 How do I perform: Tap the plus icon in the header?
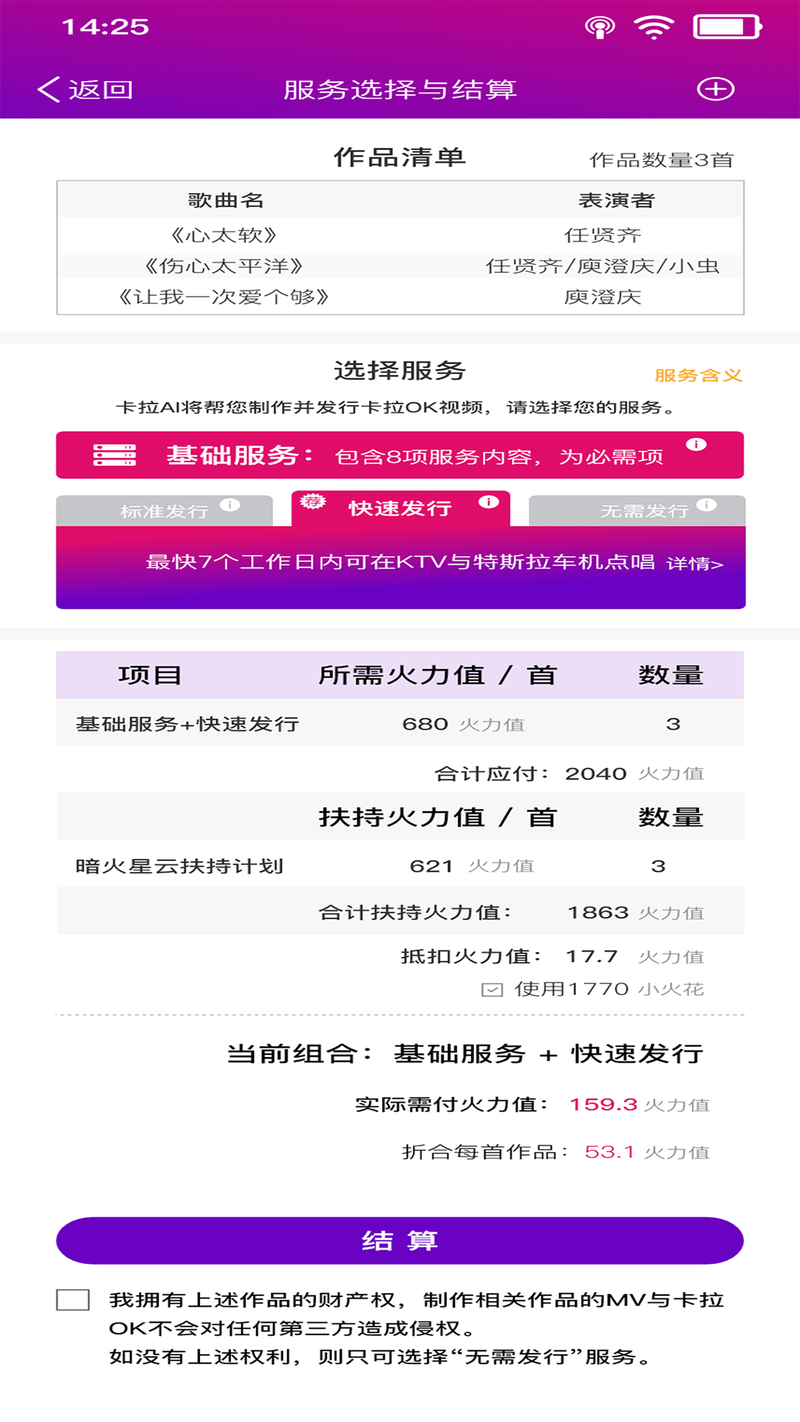tap(715, 89)
